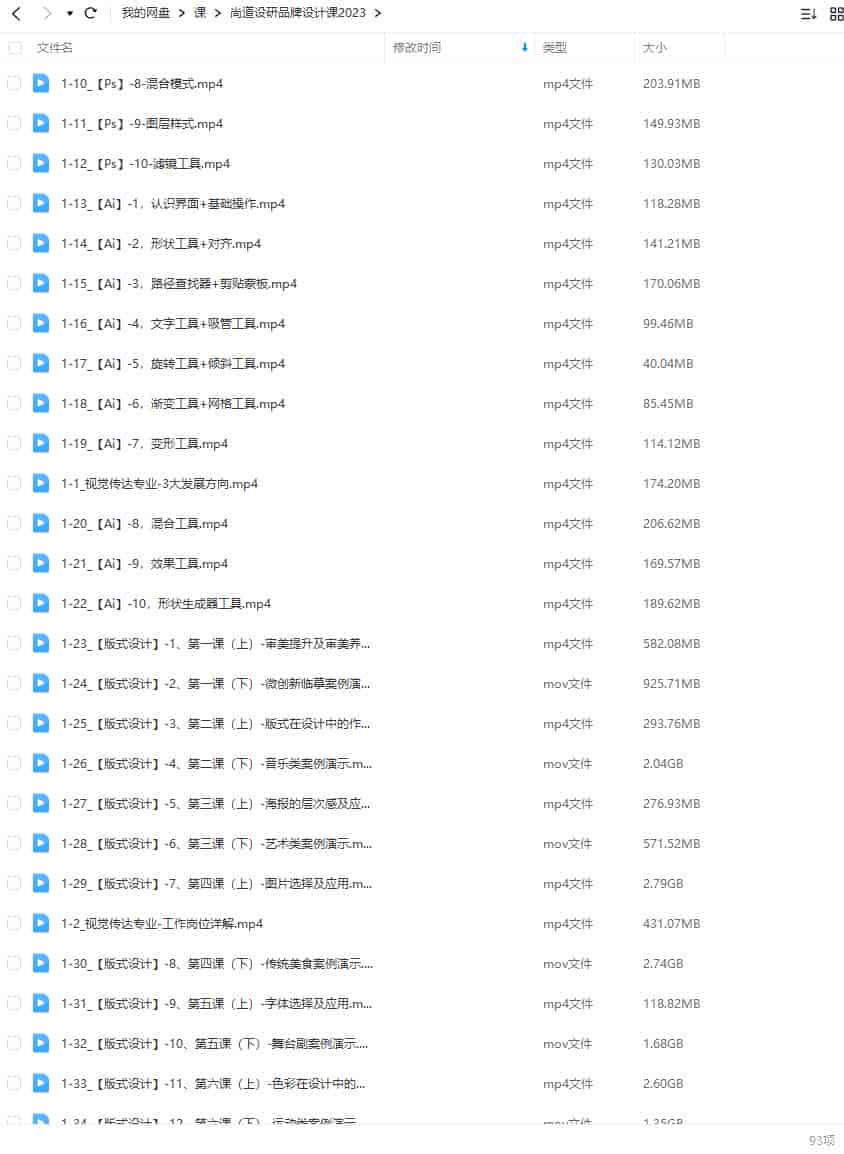This screenshot has height=1154, width=844.
Task: Play 1-26_【版式设计】-4 音乐类案例演示 video
Action: click(216, 763)
